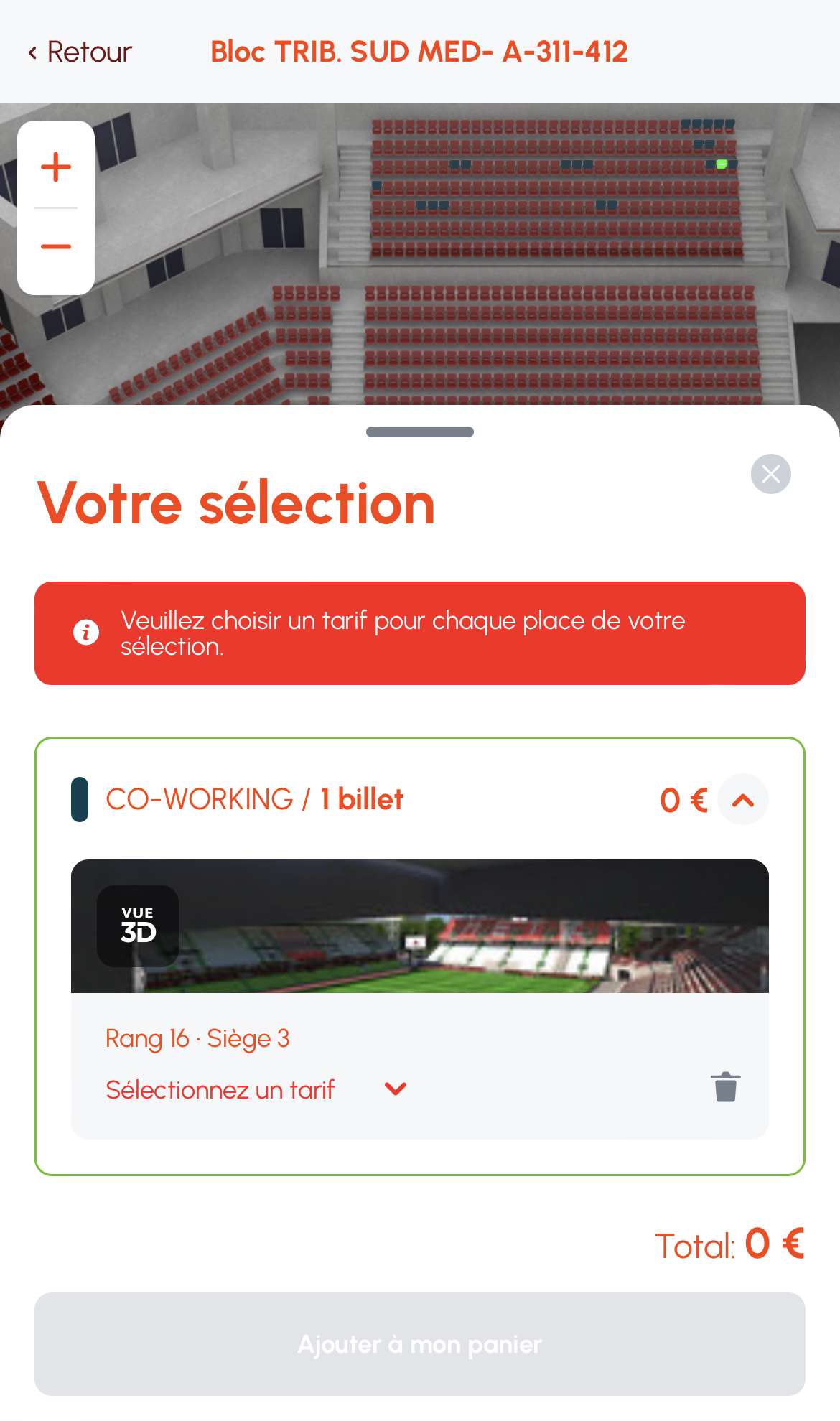The image size is (840, 1421).
Task: Close the Votre sélection panel
Action: coord(770,474)
